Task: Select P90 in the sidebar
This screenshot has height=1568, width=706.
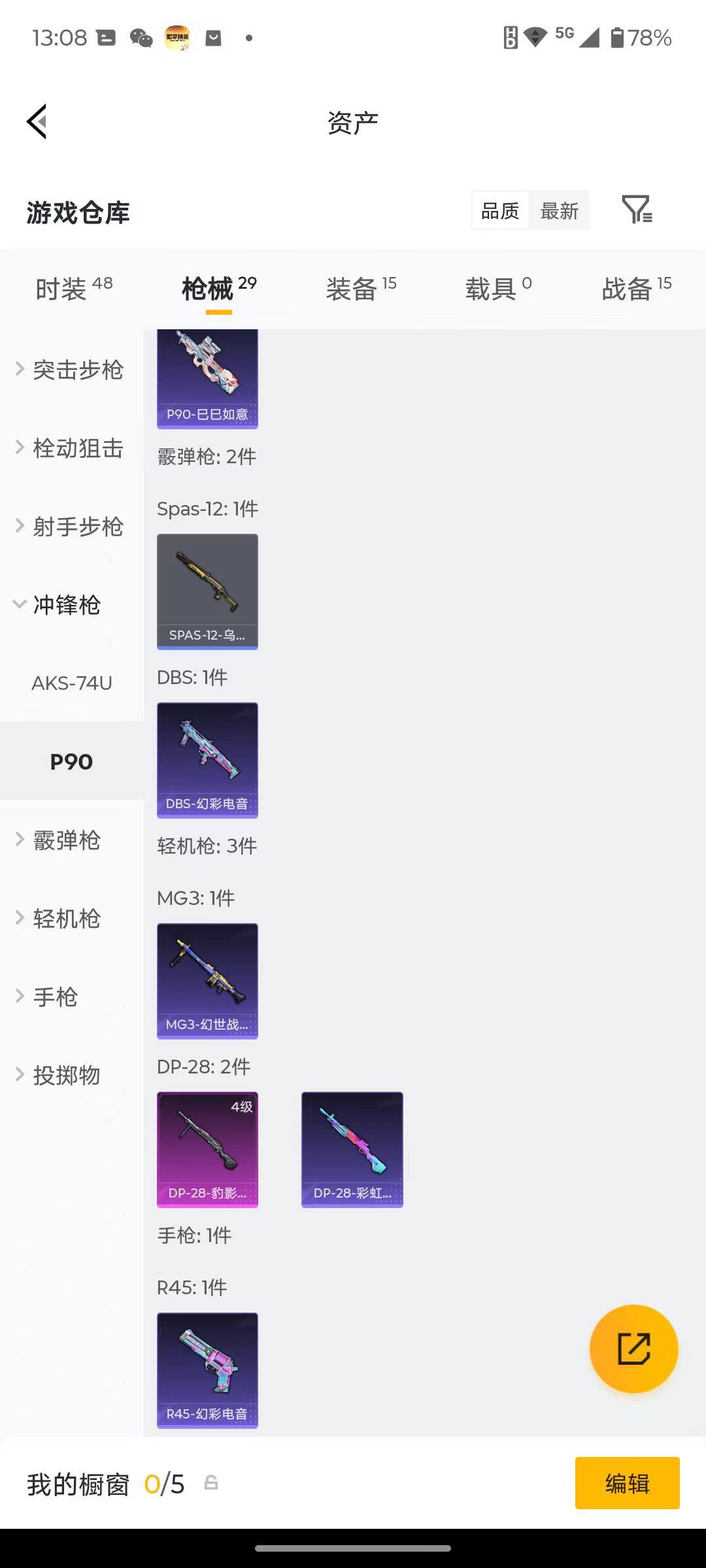Action: [x=71, y=760]
